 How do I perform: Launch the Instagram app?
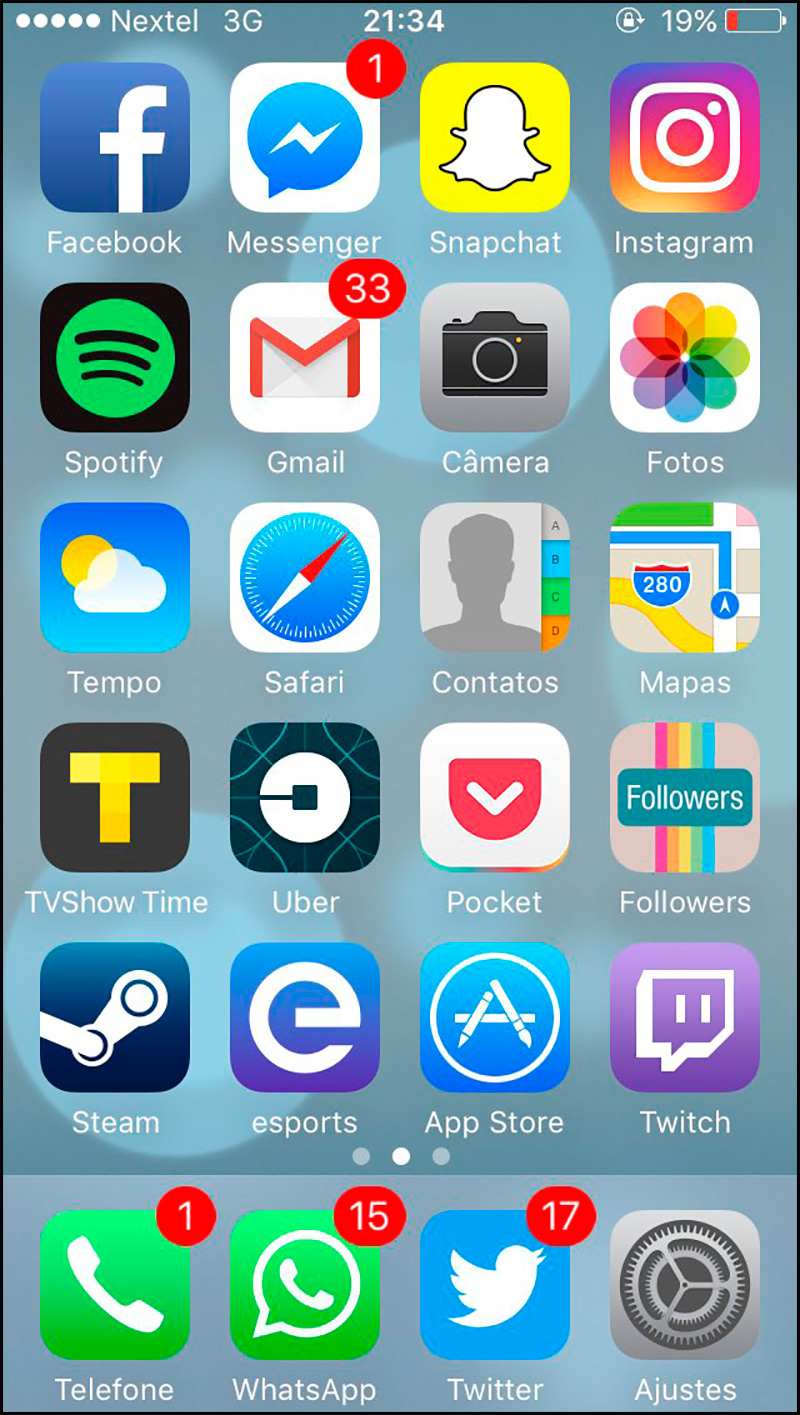(x=685, y=137)
